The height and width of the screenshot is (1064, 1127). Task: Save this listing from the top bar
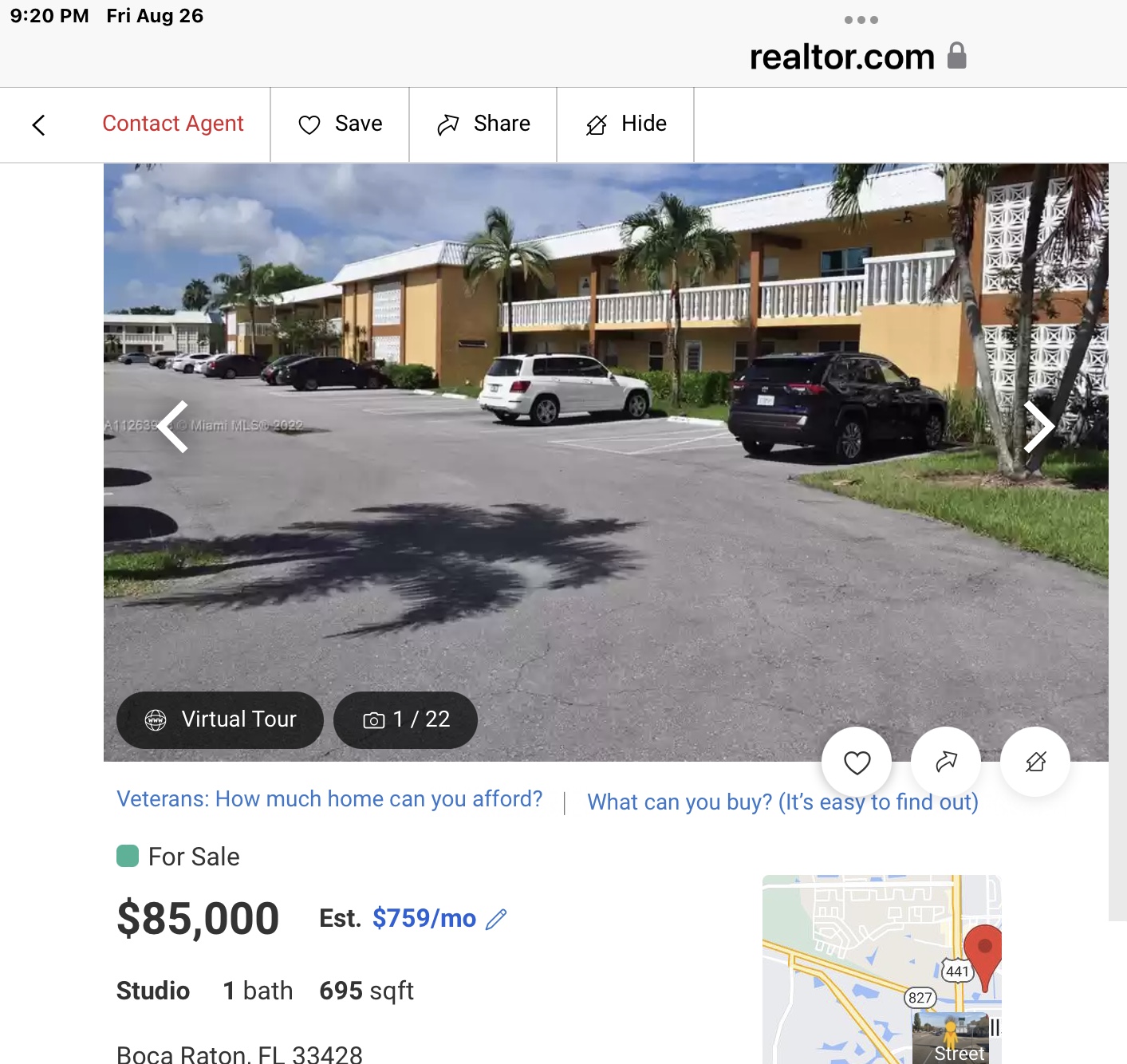click(341, 124)
